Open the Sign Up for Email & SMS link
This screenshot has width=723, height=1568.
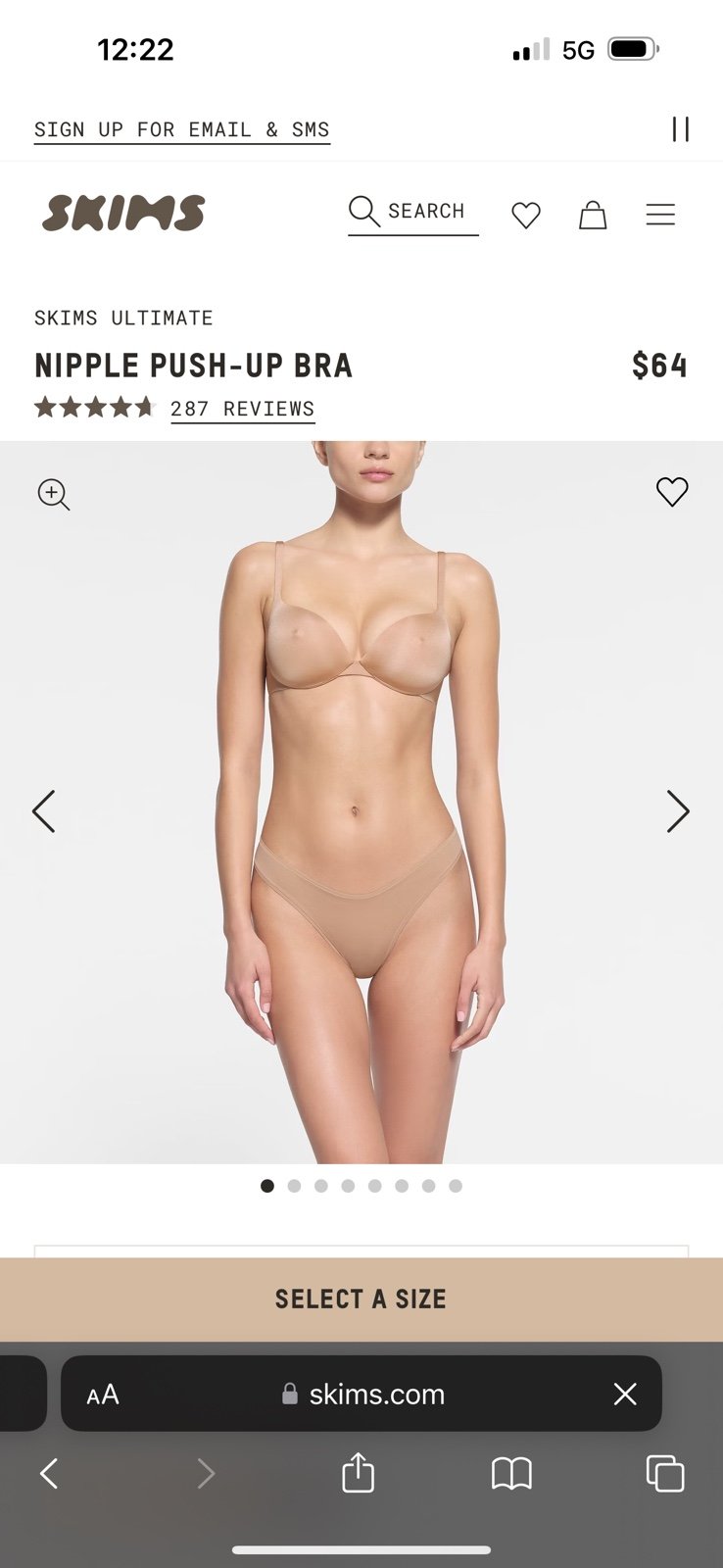[181, 129]
